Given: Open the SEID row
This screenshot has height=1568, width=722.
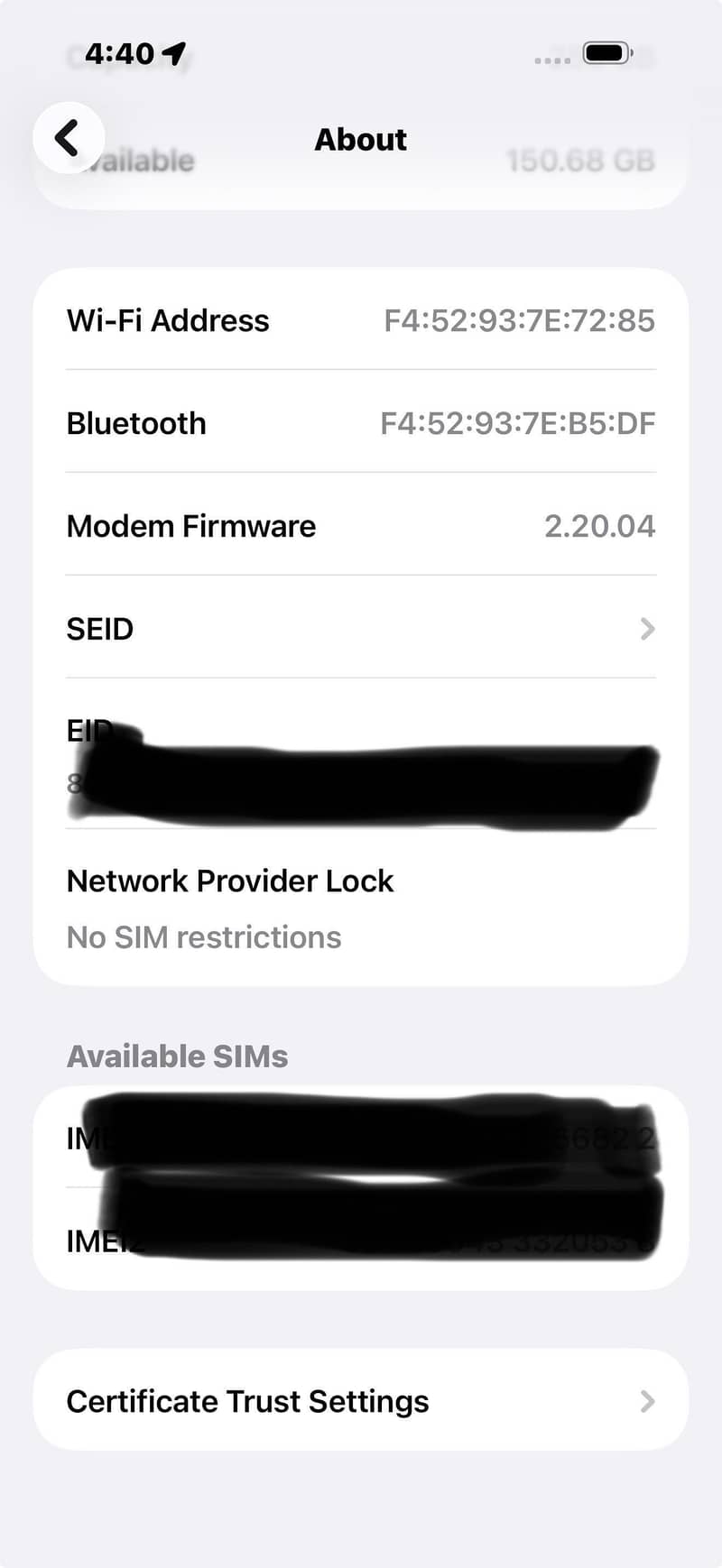Looking at the screenshot, I should click(x=361, y=628).
